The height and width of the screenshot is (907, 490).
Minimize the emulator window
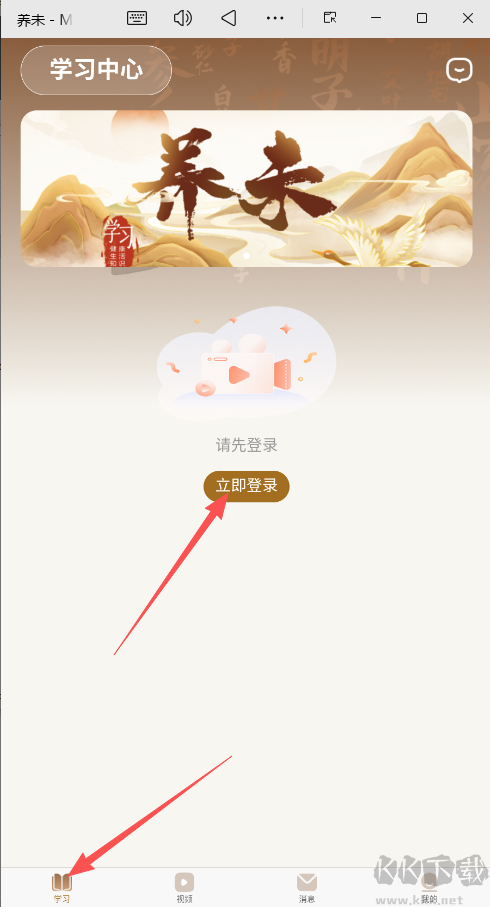(x=376, y=19)
